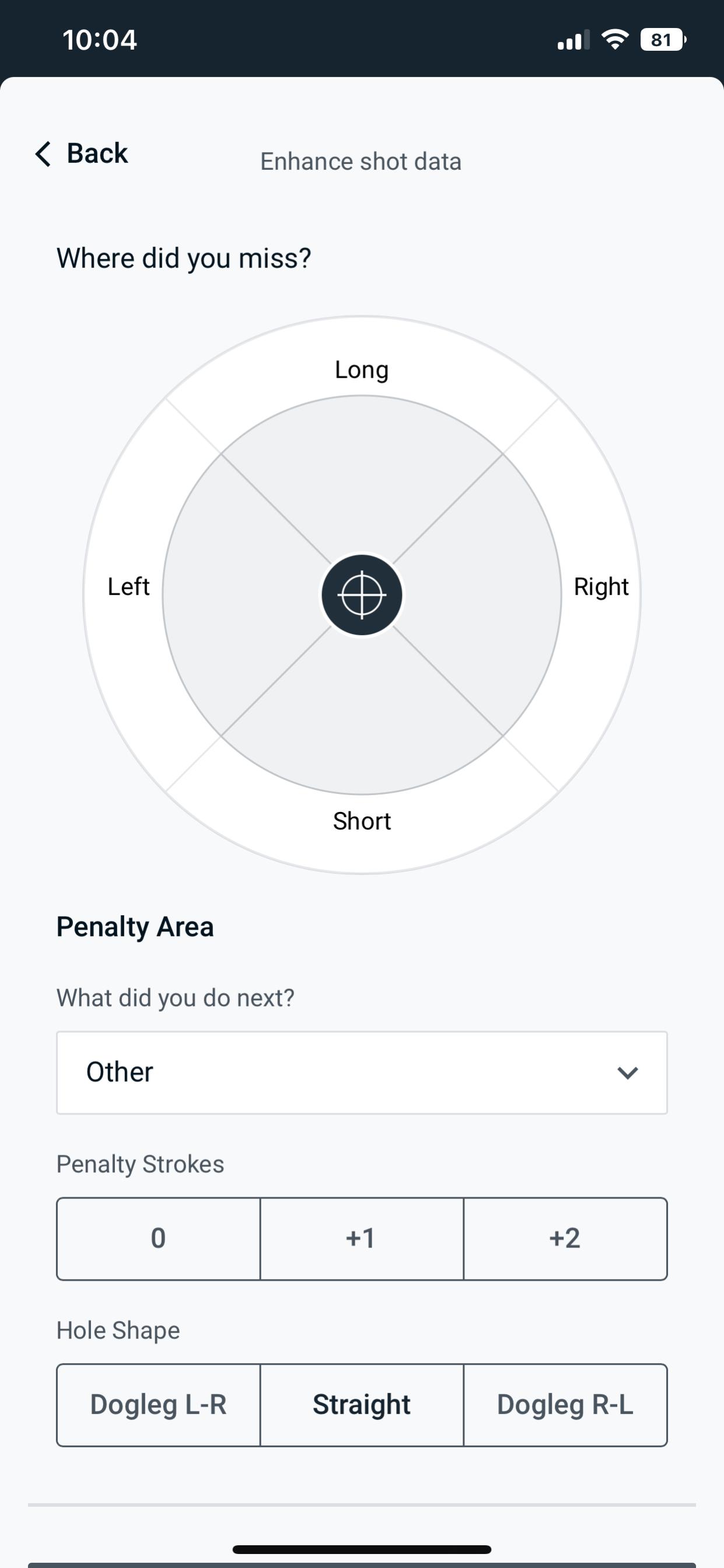Mark the miss as Right

click(600, 587)
